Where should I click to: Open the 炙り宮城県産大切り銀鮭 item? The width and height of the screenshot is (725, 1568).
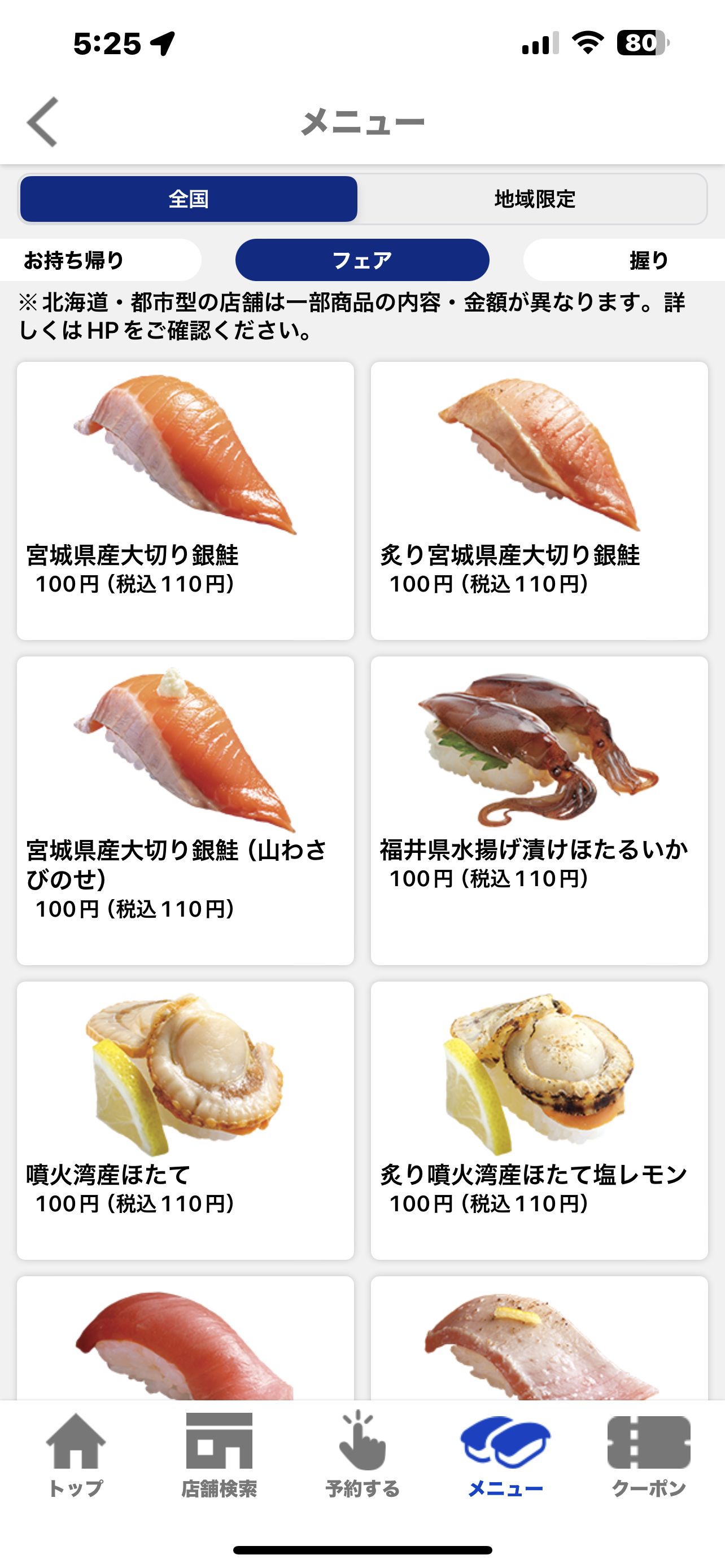(x=539, y=500)
